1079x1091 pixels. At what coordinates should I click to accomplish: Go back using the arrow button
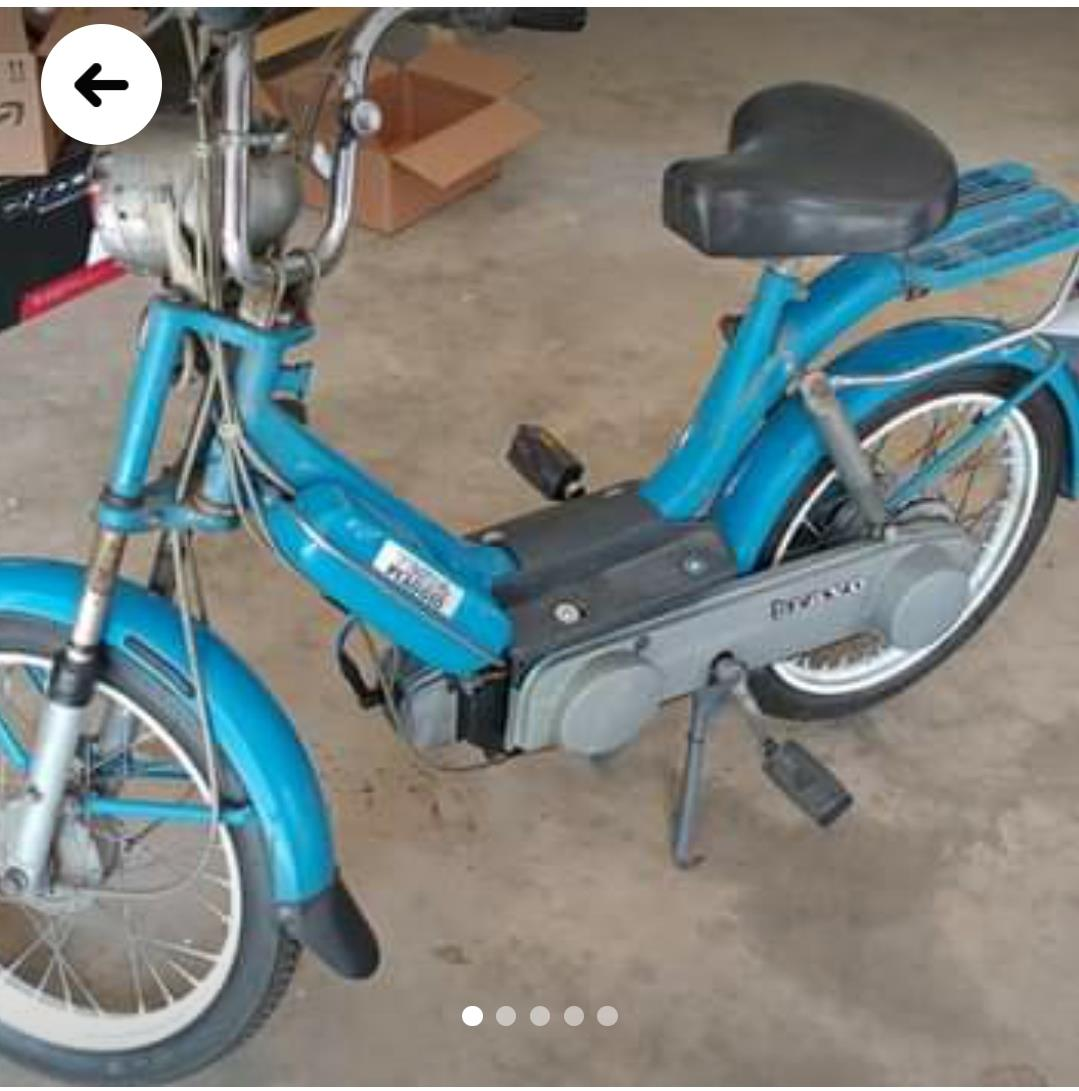tap(101, 85)
